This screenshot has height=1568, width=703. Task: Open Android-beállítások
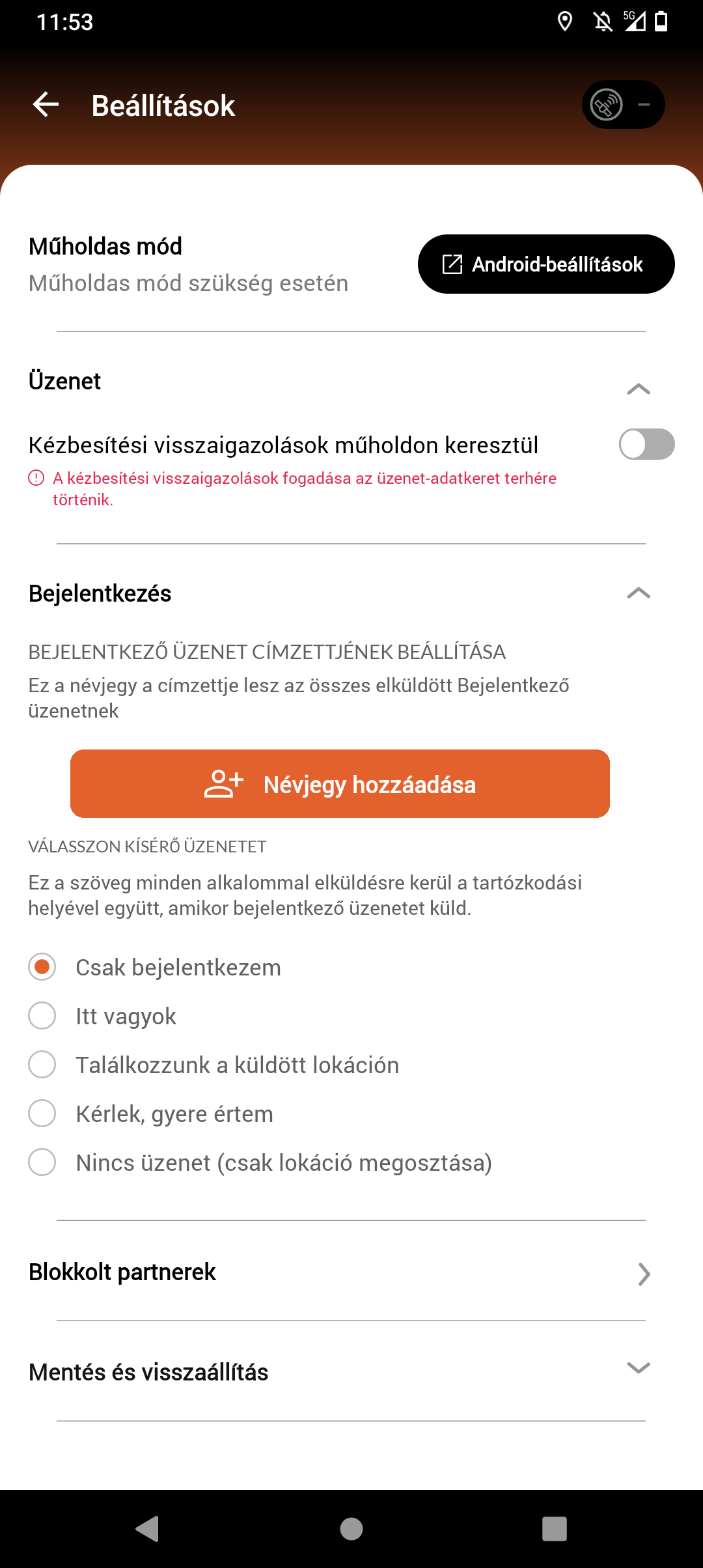(545, 264)
